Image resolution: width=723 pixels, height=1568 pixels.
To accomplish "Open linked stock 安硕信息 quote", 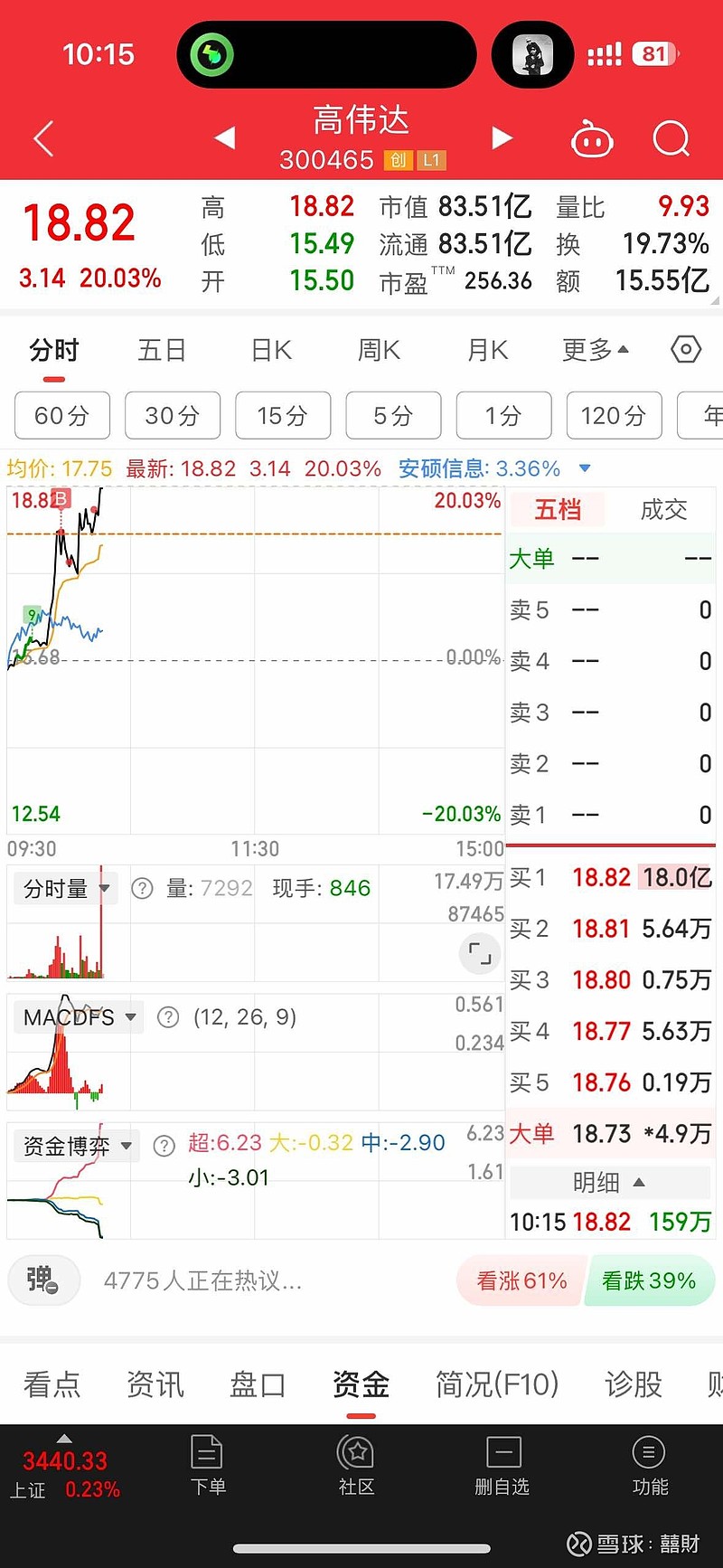I will click(x=480, y=468).
